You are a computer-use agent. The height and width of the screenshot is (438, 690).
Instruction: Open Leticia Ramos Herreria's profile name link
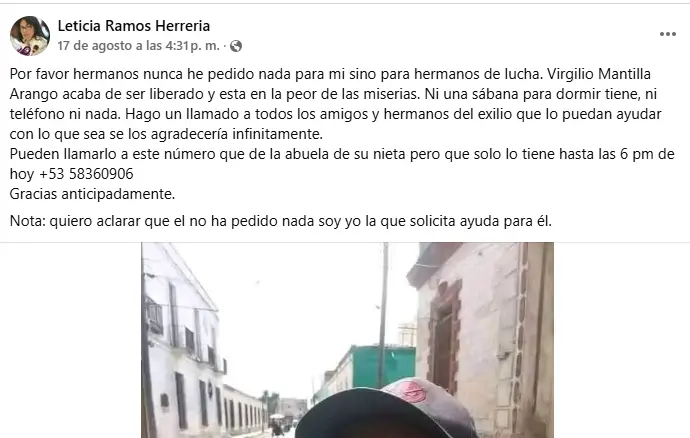point(134,26)
